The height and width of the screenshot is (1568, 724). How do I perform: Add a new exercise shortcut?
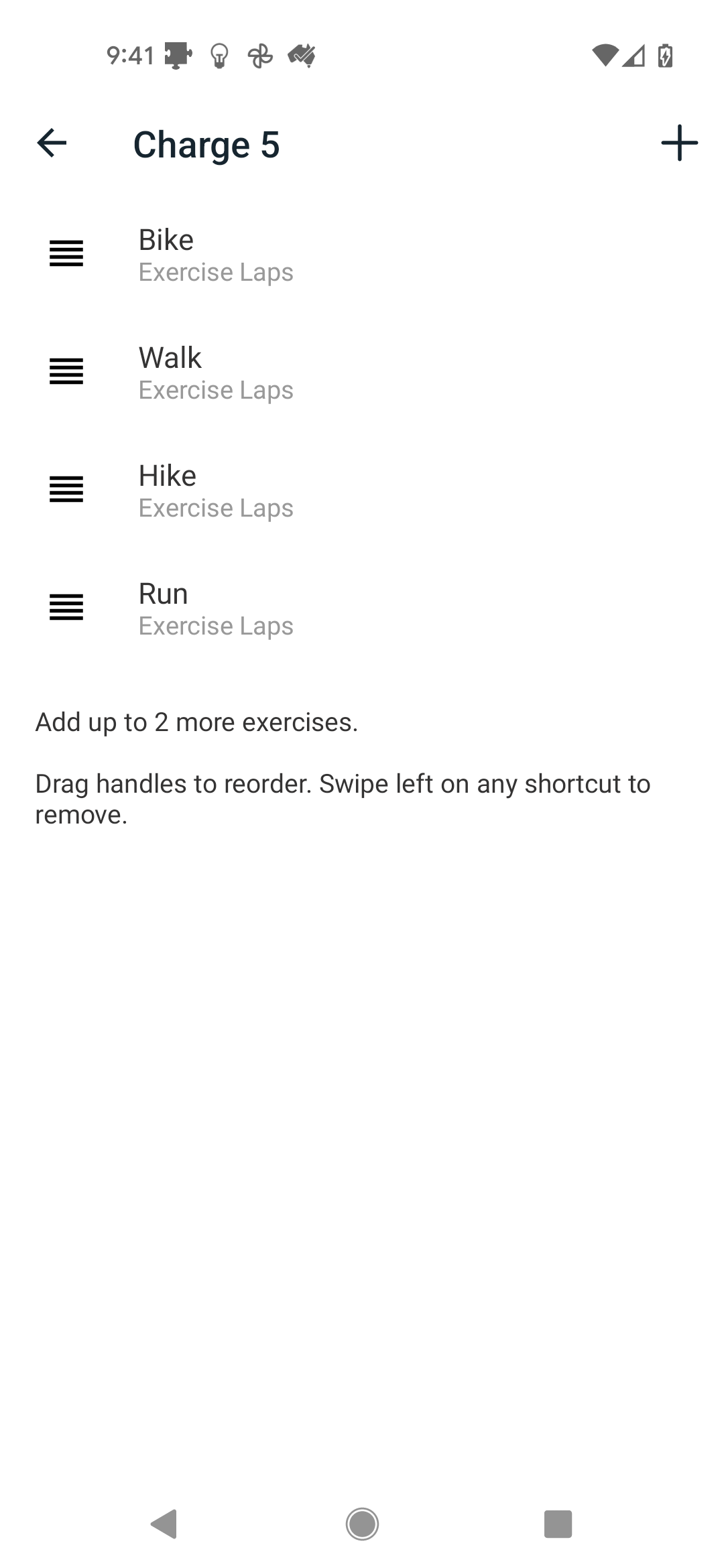click(x=679, y=143)
